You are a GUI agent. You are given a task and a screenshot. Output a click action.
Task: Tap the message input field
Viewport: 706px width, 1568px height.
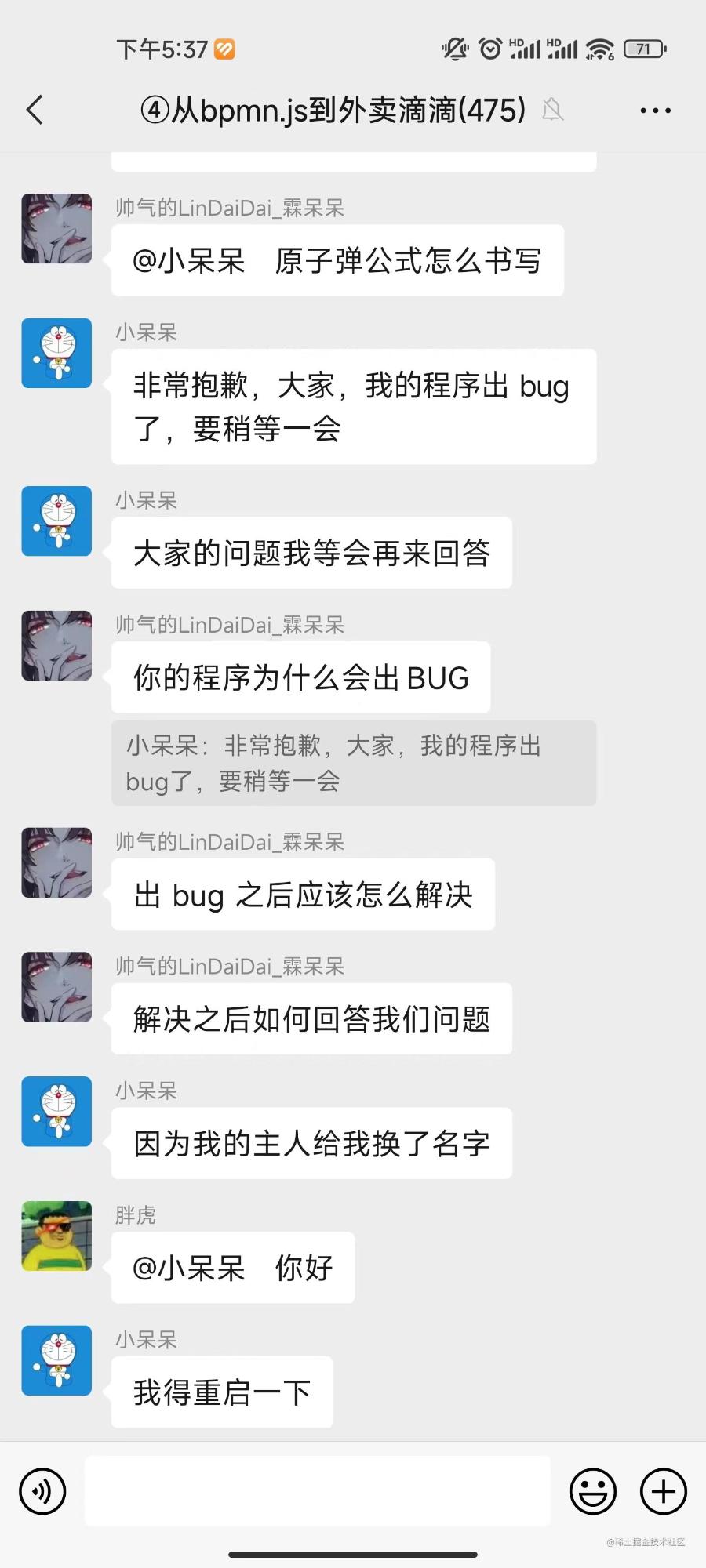[x=317, y=1490]
